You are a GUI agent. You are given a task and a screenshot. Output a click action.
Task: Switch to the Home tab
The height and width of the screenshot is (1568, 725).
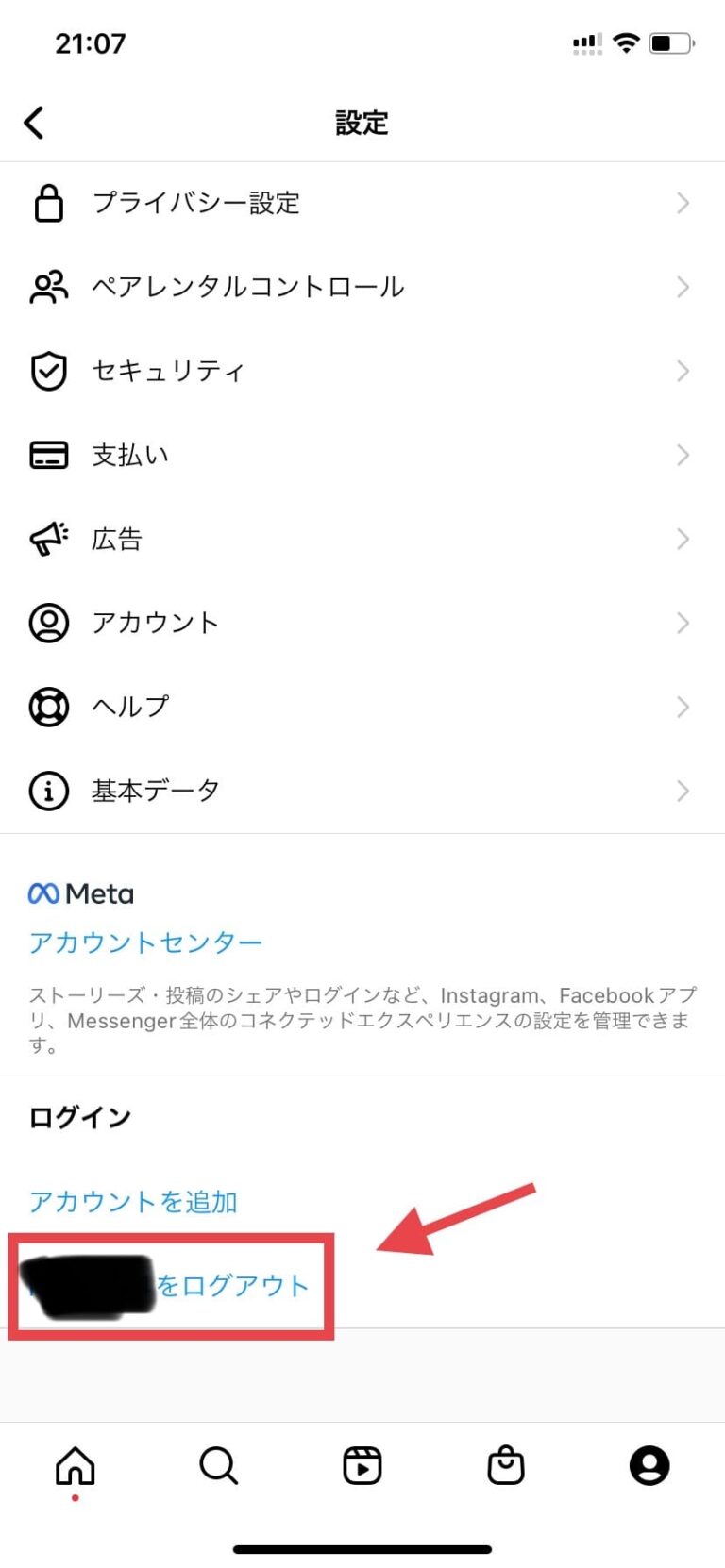pyautogui.click(x=76, y=1466)
